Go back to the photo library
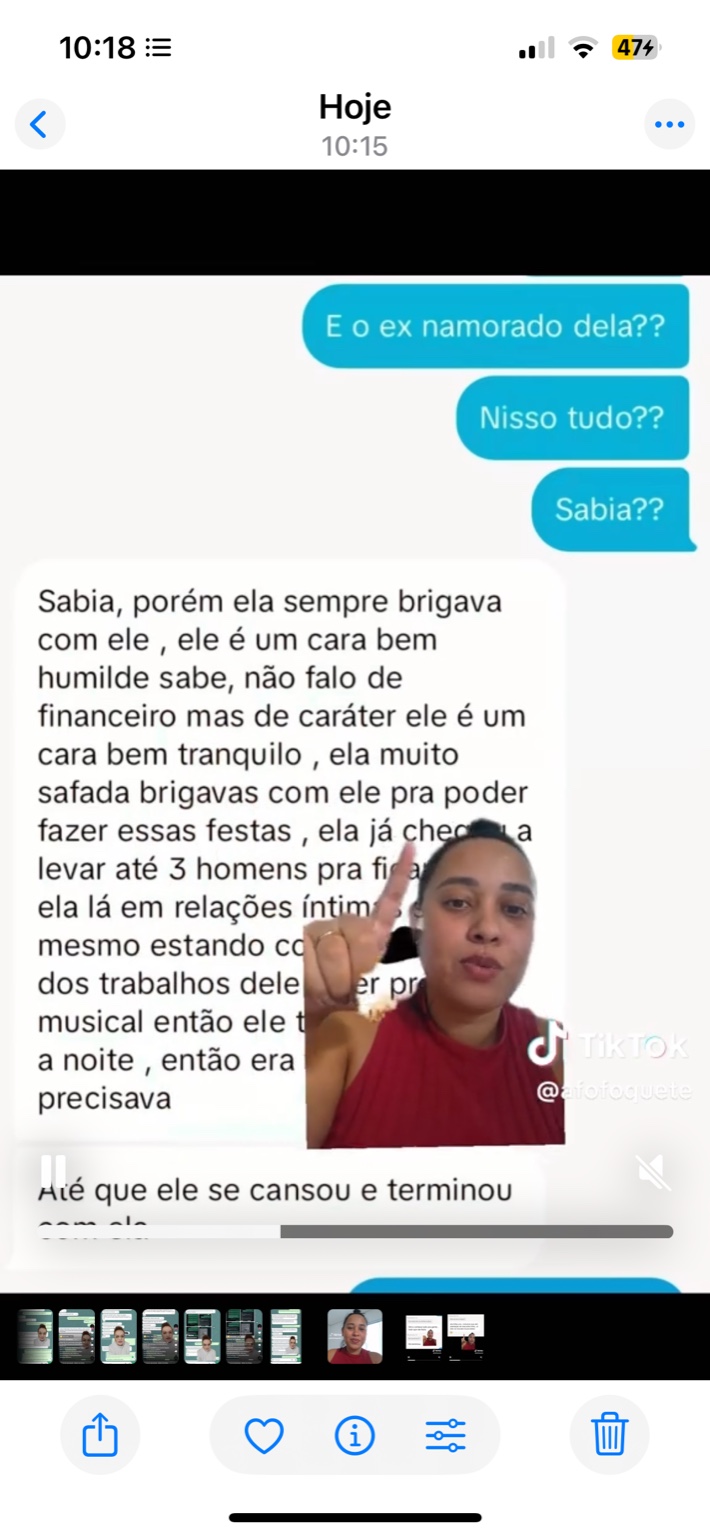The width and height of the screenshot is (710, 1537). click(x=39, y=125)
